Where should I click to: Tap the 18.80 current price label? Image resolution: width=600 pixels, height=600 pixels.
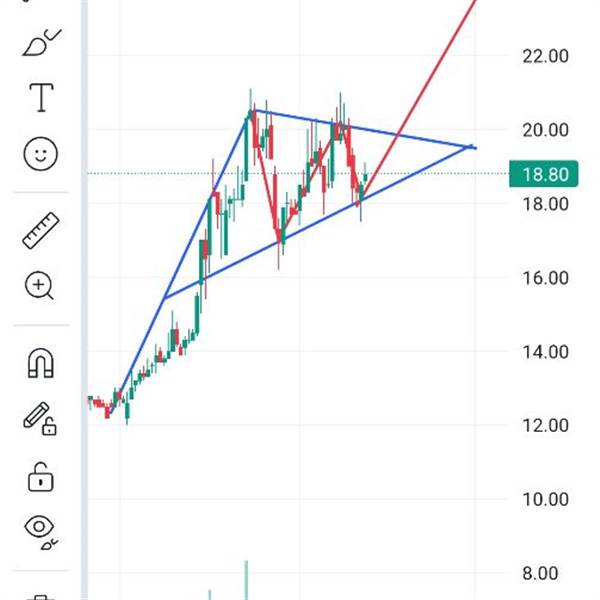coord(543,174)
